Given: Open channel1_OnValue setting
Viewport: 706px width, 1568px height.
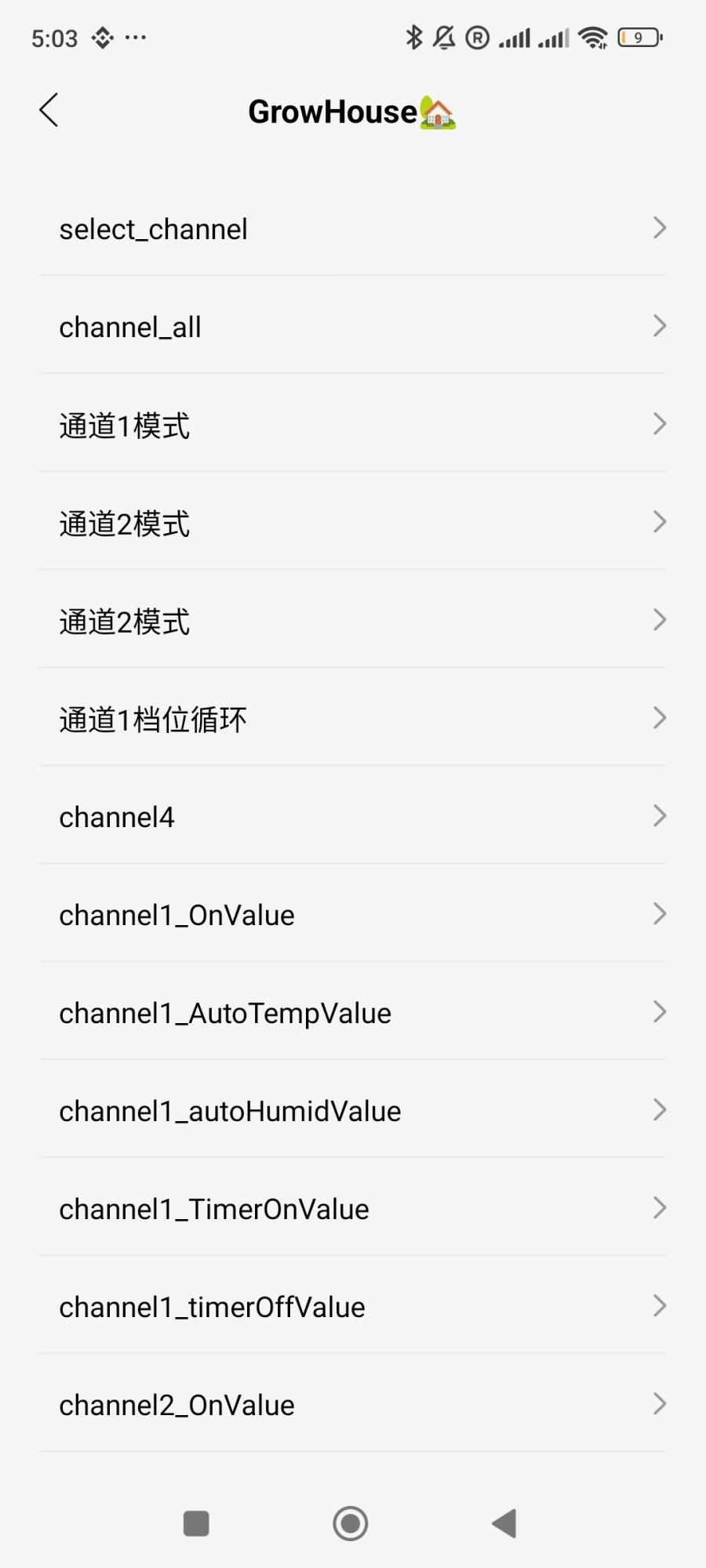Looking at the screenshot, I should (x=353, y=915).
